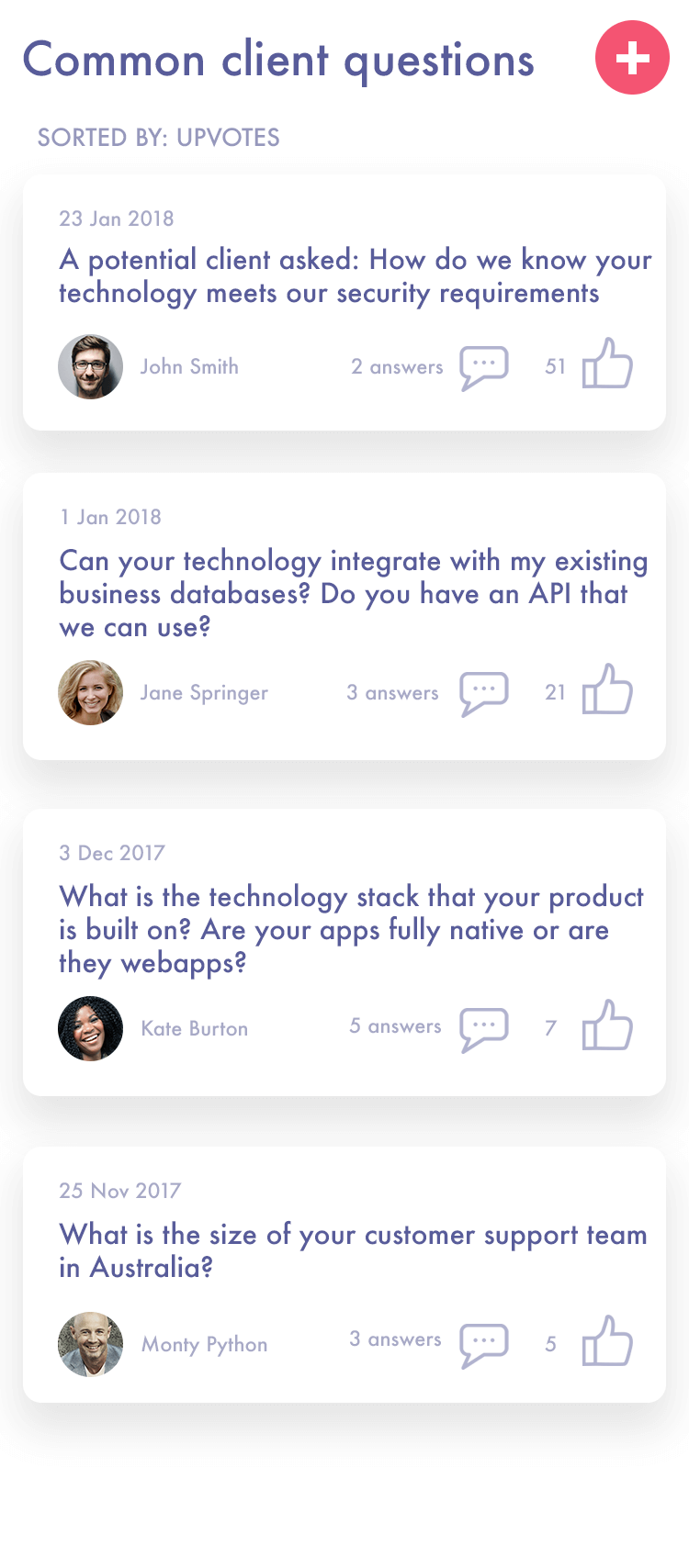689x1568 pixels.
Task: Open the security requirements question card
Action: pos(344,303)
